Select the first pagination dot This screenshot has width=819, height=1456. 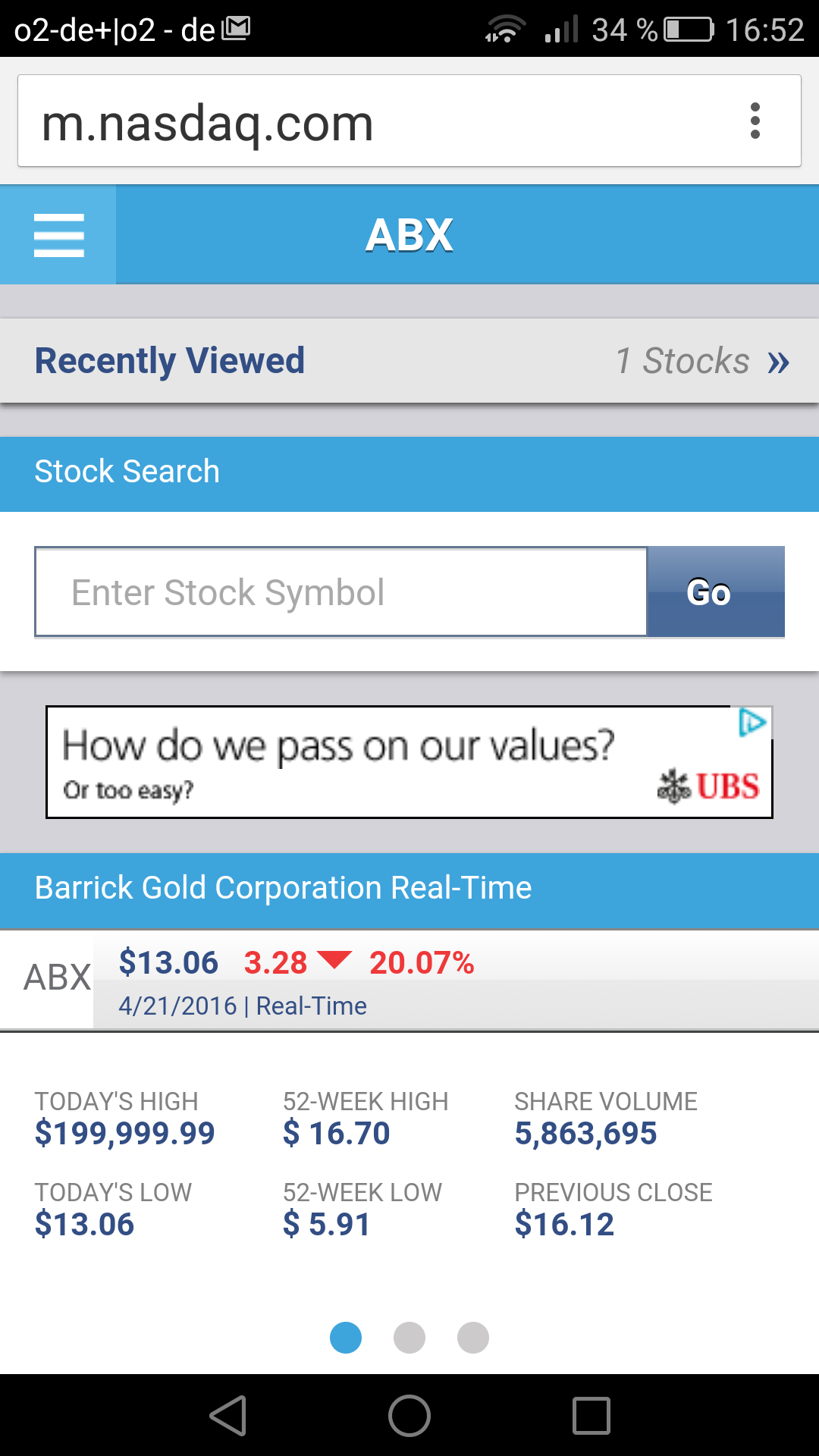coord(346,1338)
